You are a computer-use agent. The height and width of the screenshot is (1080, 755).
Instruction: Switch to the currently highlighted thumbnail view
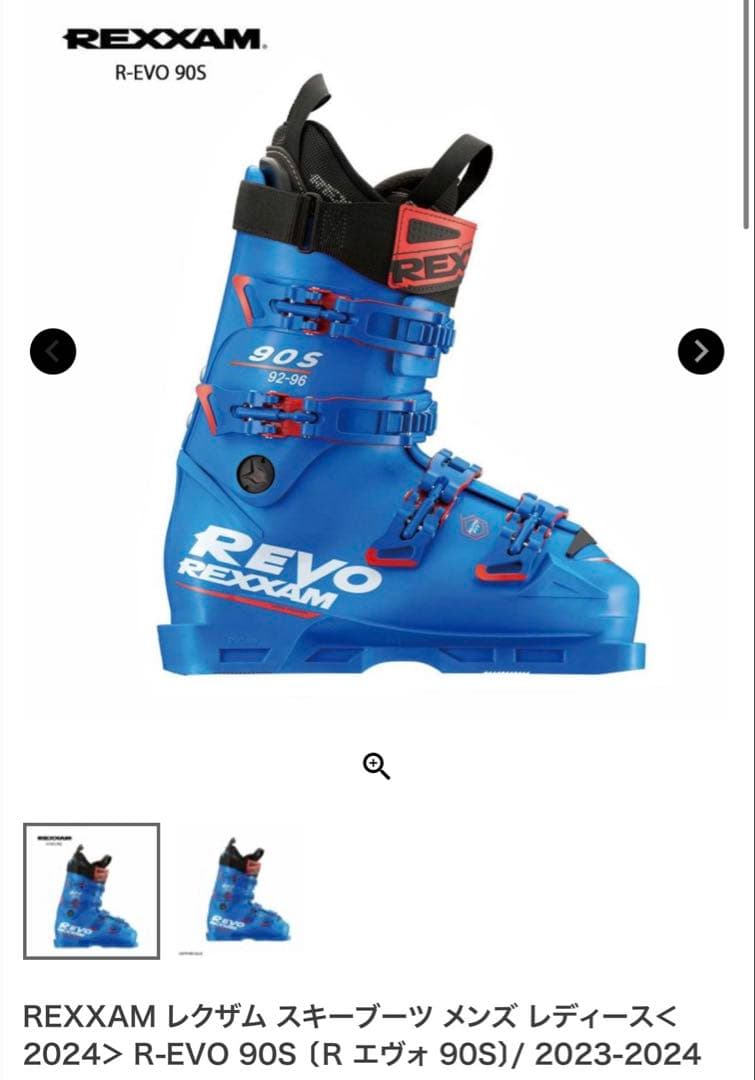point(92,891)
